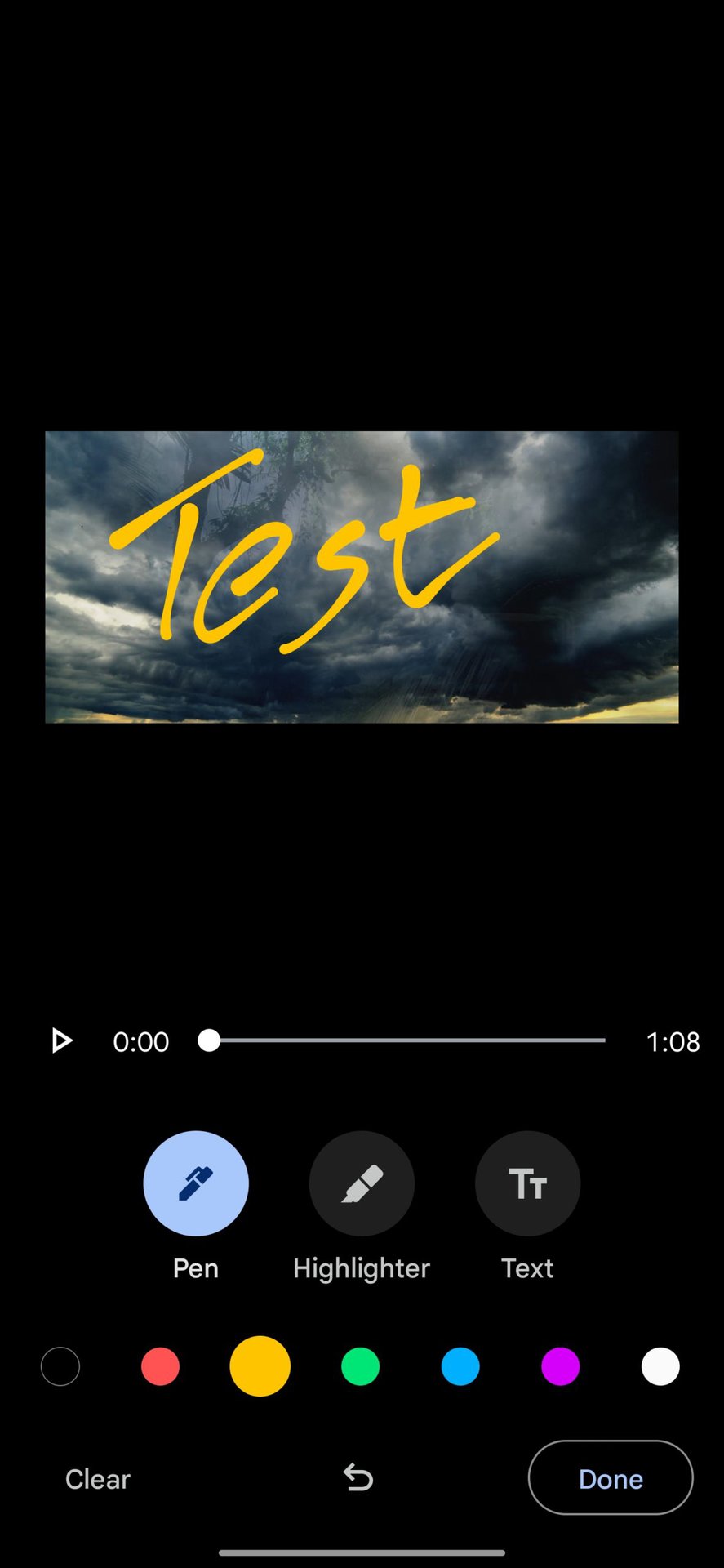Screen dimensions: 724x1568
Task: Undo the last stroke
Action: click(358, 1477)
